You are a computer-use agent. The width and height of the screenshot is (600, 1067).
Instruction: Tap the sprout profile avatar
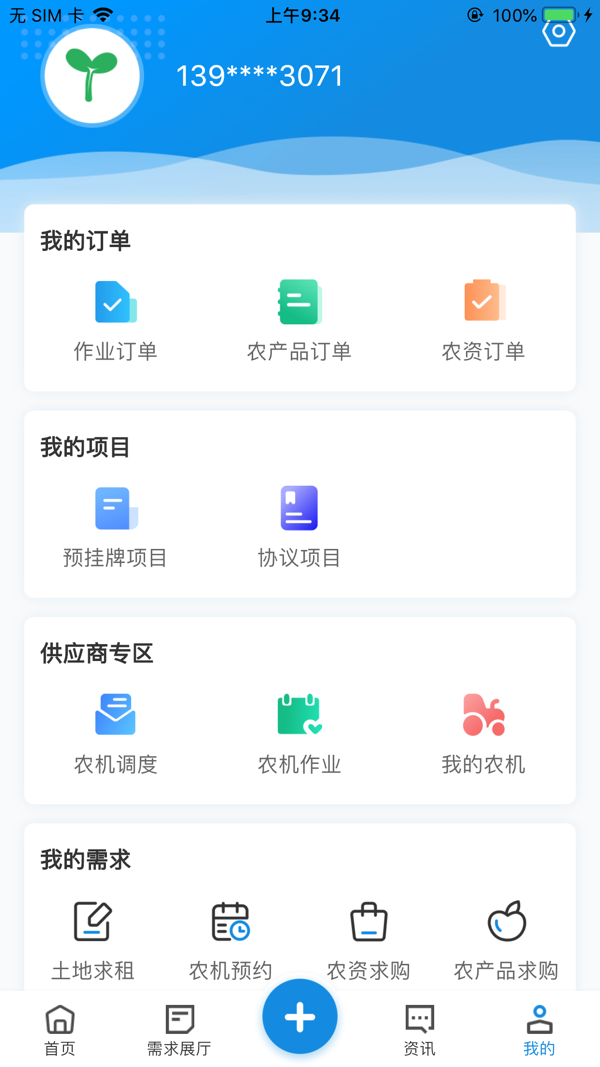point(92,75)
